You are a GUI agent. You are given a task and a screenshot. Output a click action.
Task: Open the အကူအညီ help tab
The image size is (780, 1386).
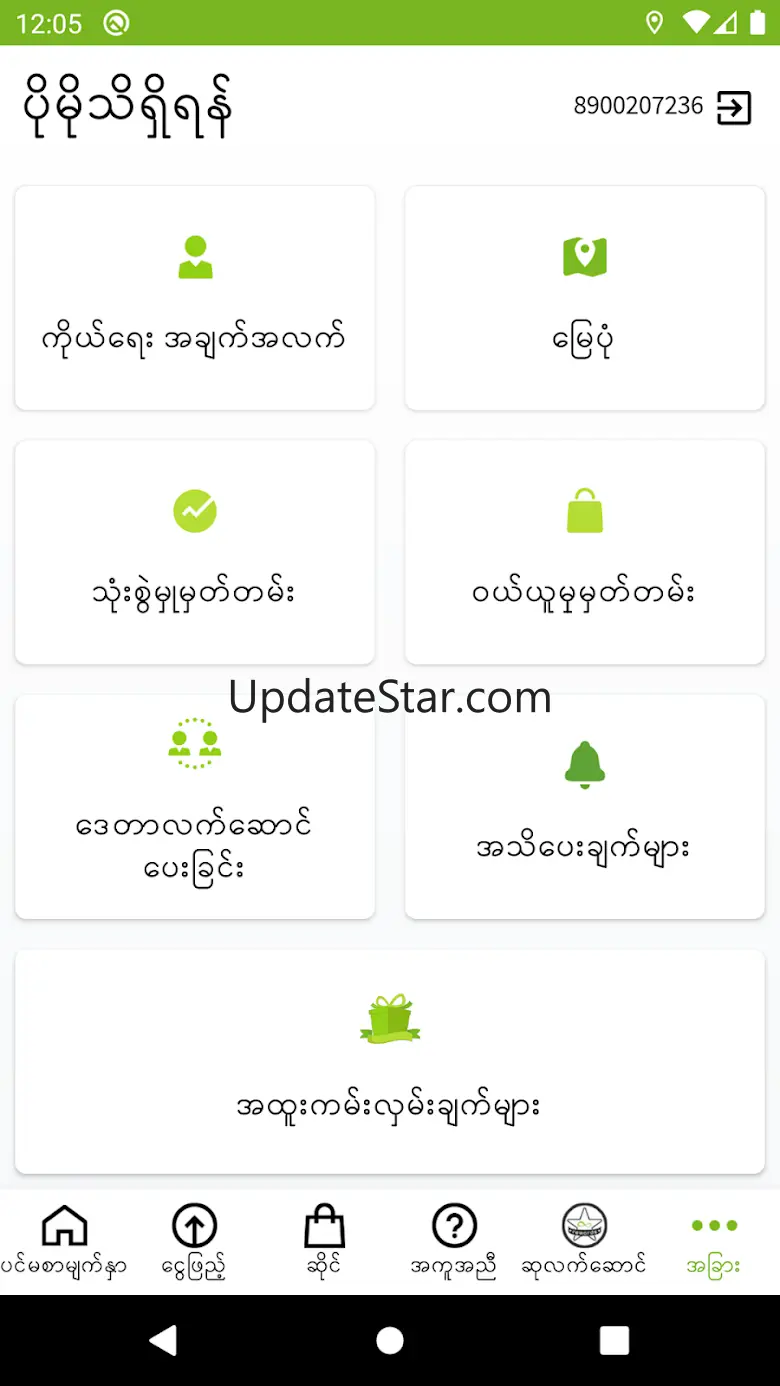[454, 1241]
